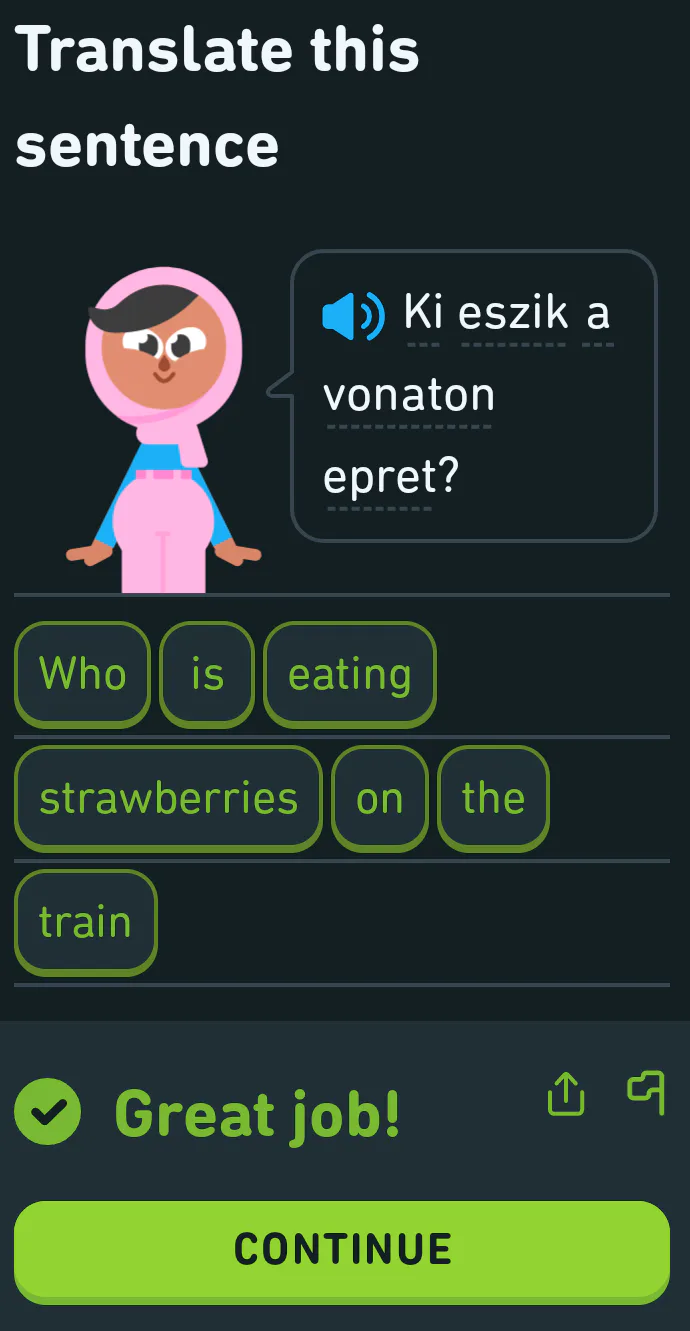Show the hint for the word "vonaton"
This screenshot has width=690, height=1331.
[x=409, y=397]
